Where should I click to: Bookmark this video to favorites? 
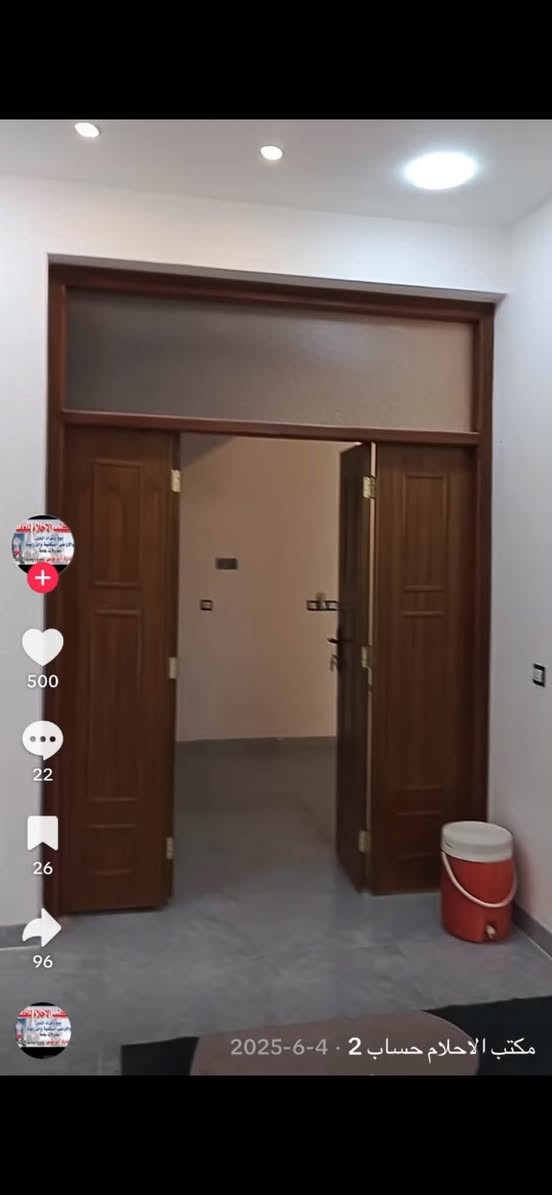point(43,833)
